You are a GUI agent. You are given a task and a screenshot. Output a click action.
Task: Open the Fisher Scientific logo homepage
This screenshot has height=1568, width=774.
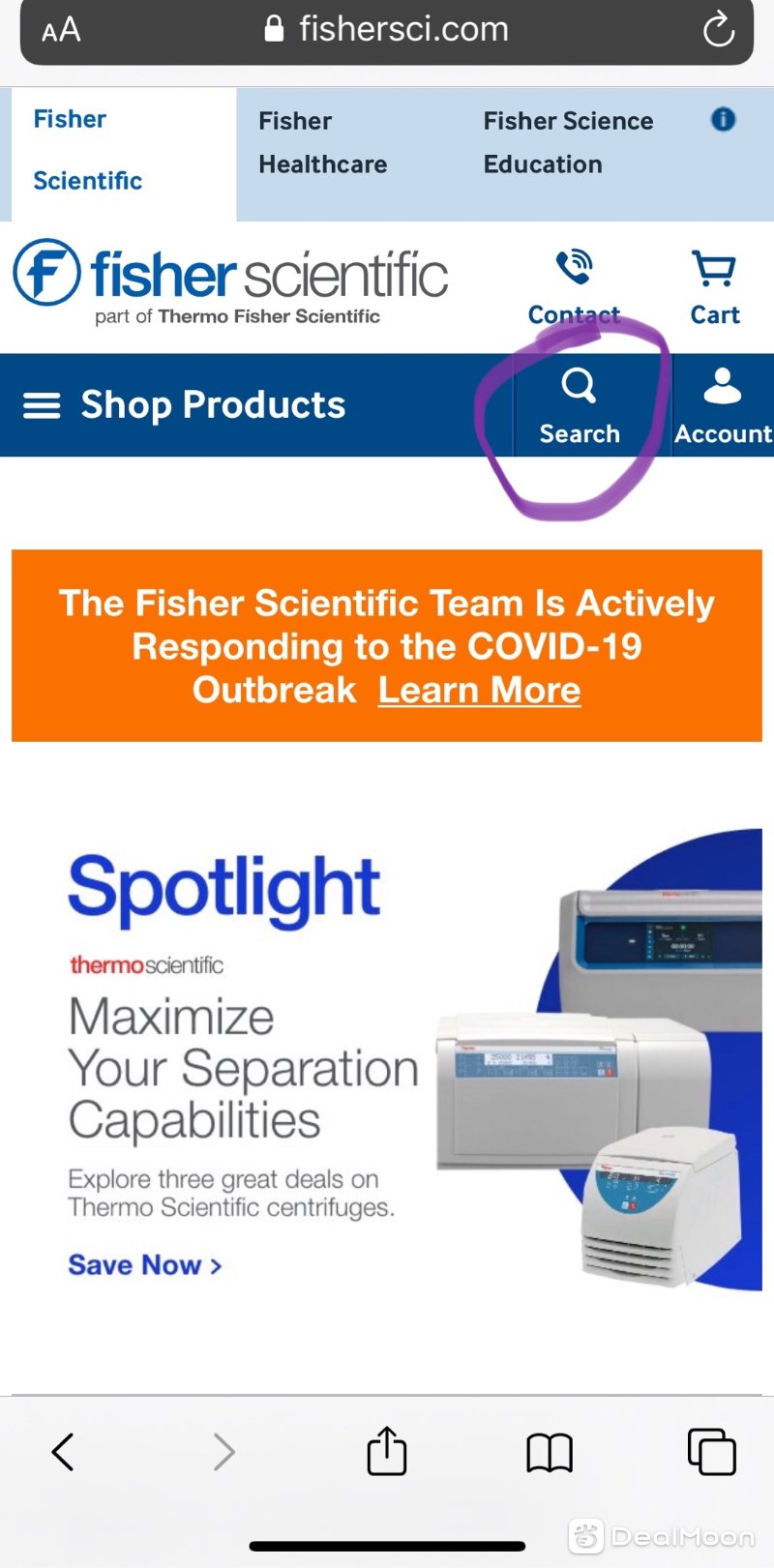230,281
